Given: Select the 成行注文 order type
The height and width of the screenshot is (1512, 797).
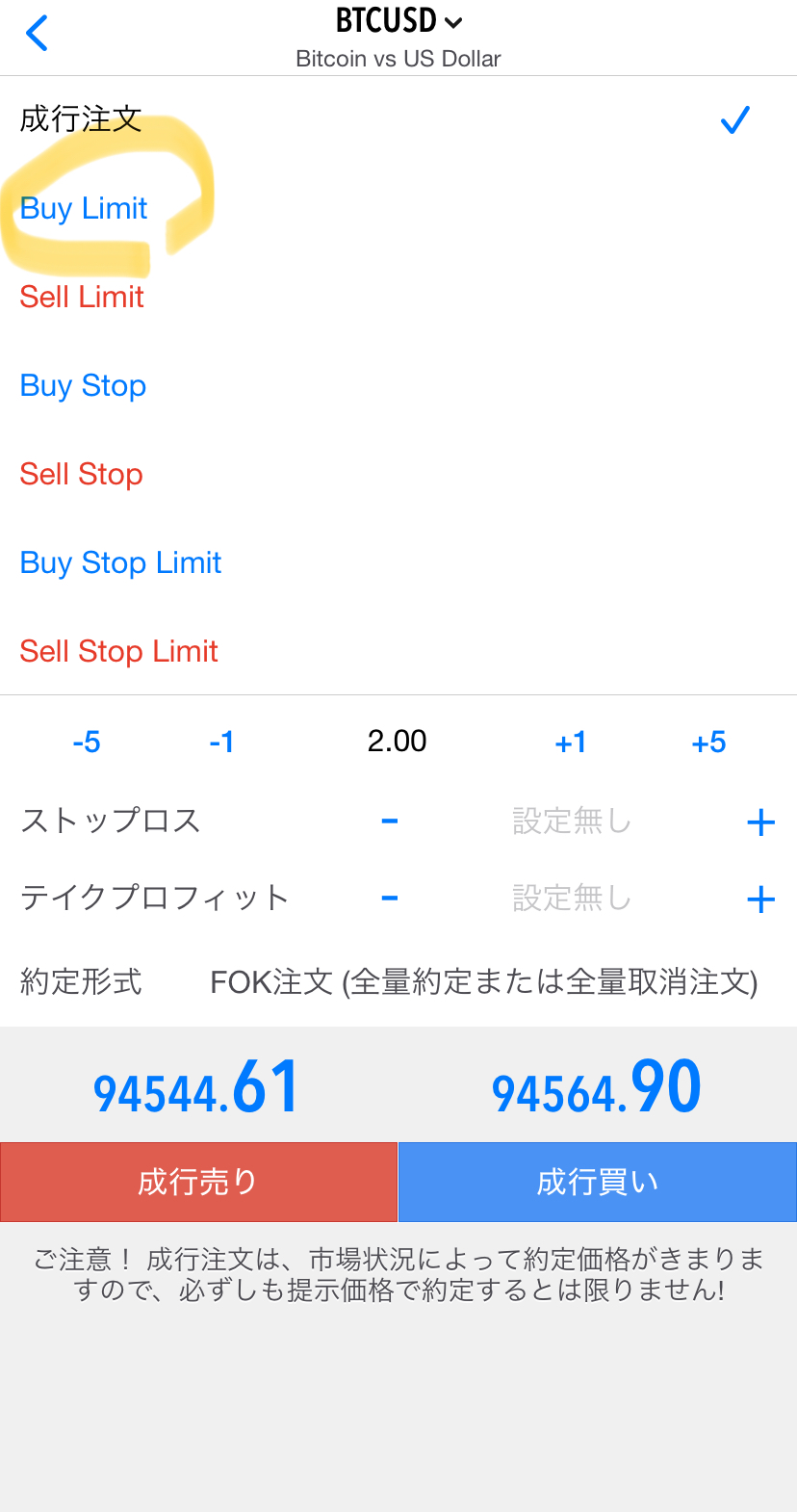Looking at the screenshot, I should (82, 119).
